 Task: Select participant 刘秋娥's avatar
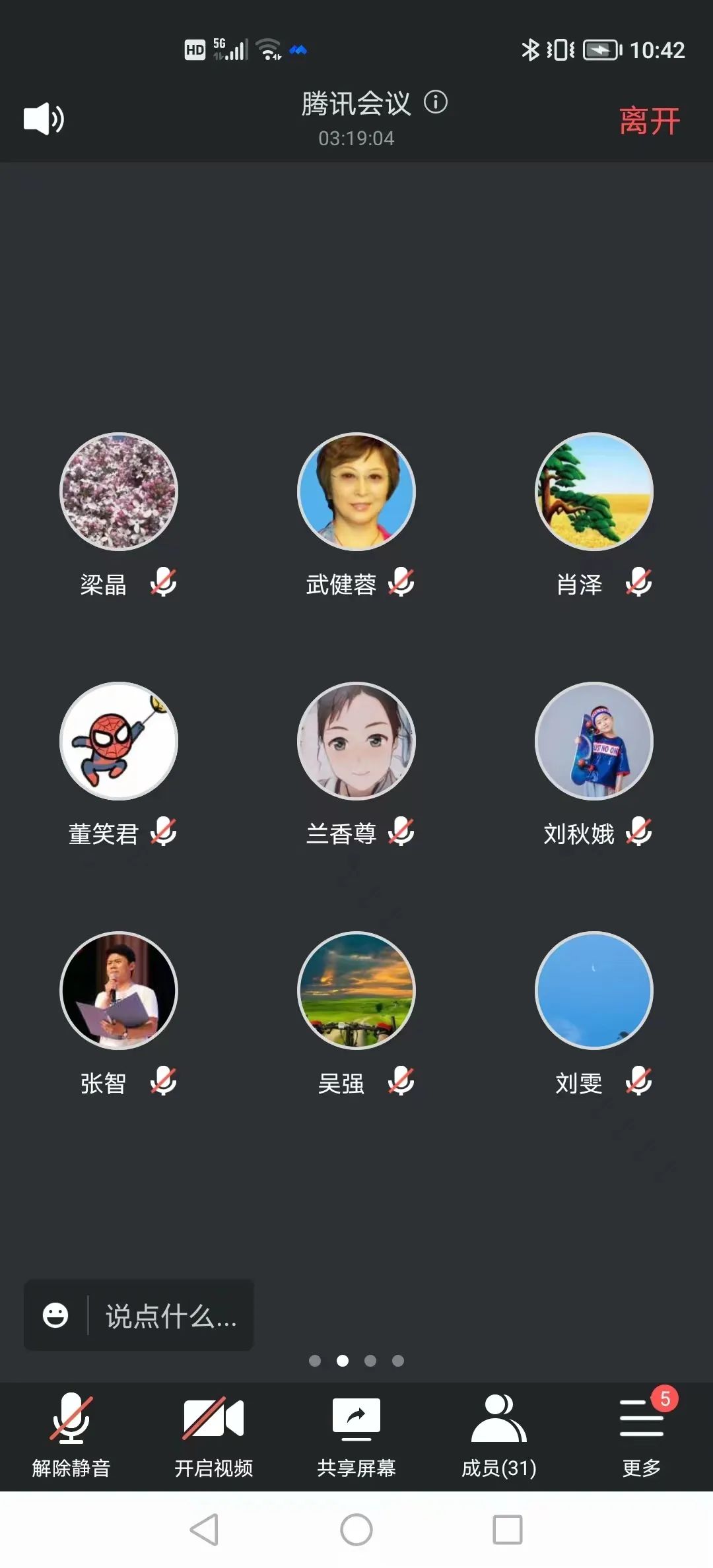pos(594,741)
